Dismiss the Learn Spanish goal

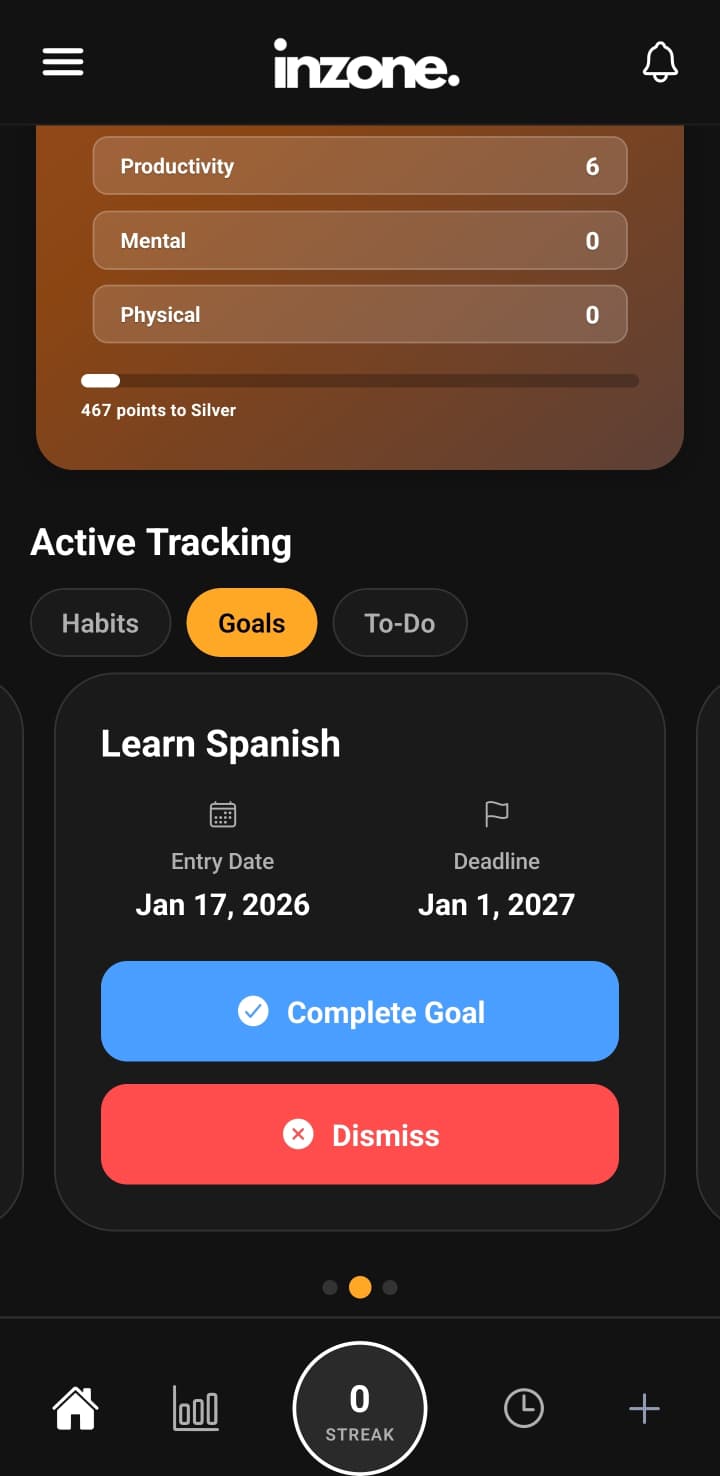360,1134
